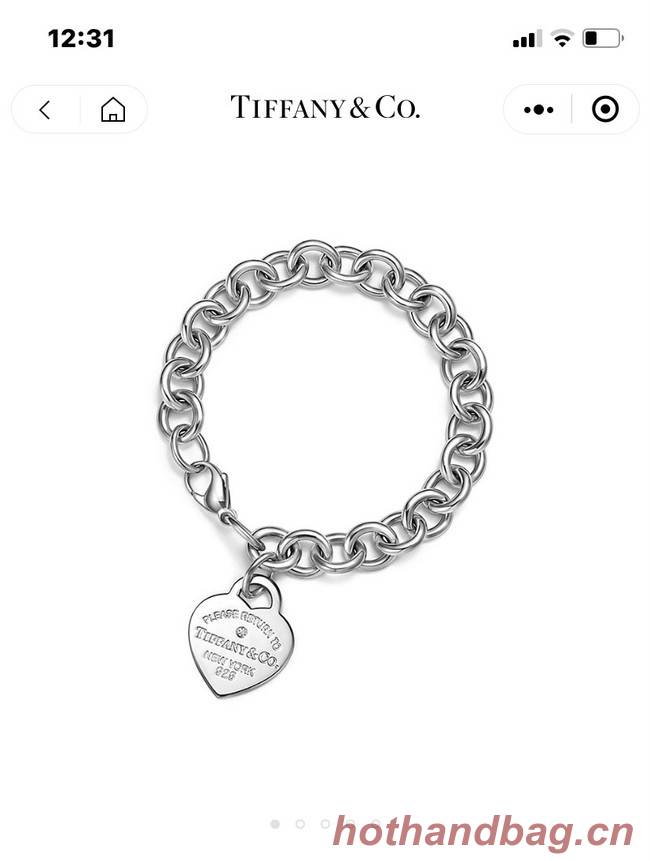This screenshot has width=650, height=861.
Task: Open the mini program home page
Action: pos(113,109)
